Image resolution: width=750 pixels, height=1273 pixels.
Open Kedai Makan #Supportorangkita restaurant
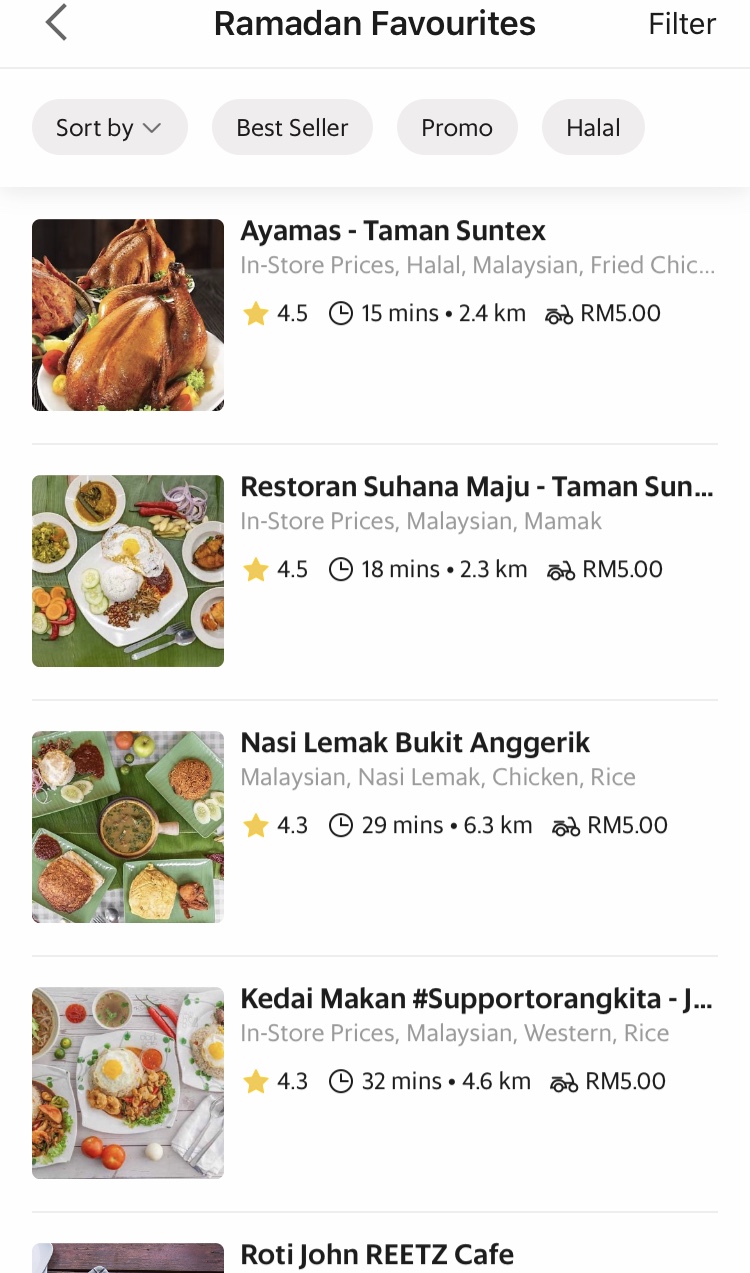(x=476, y=1000)
